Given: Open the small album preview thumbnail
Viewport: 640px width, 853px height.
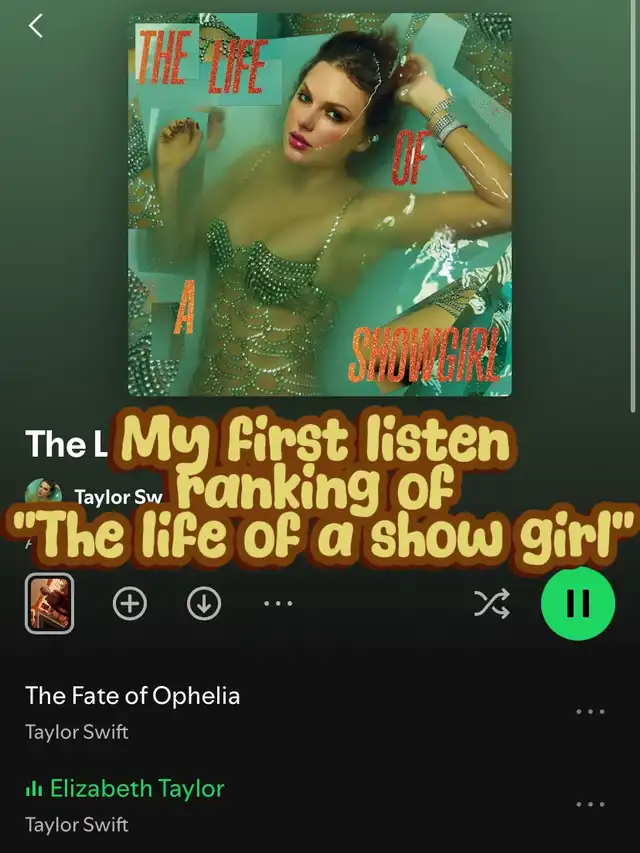Looking at the screenshot, I should [50, 603].
